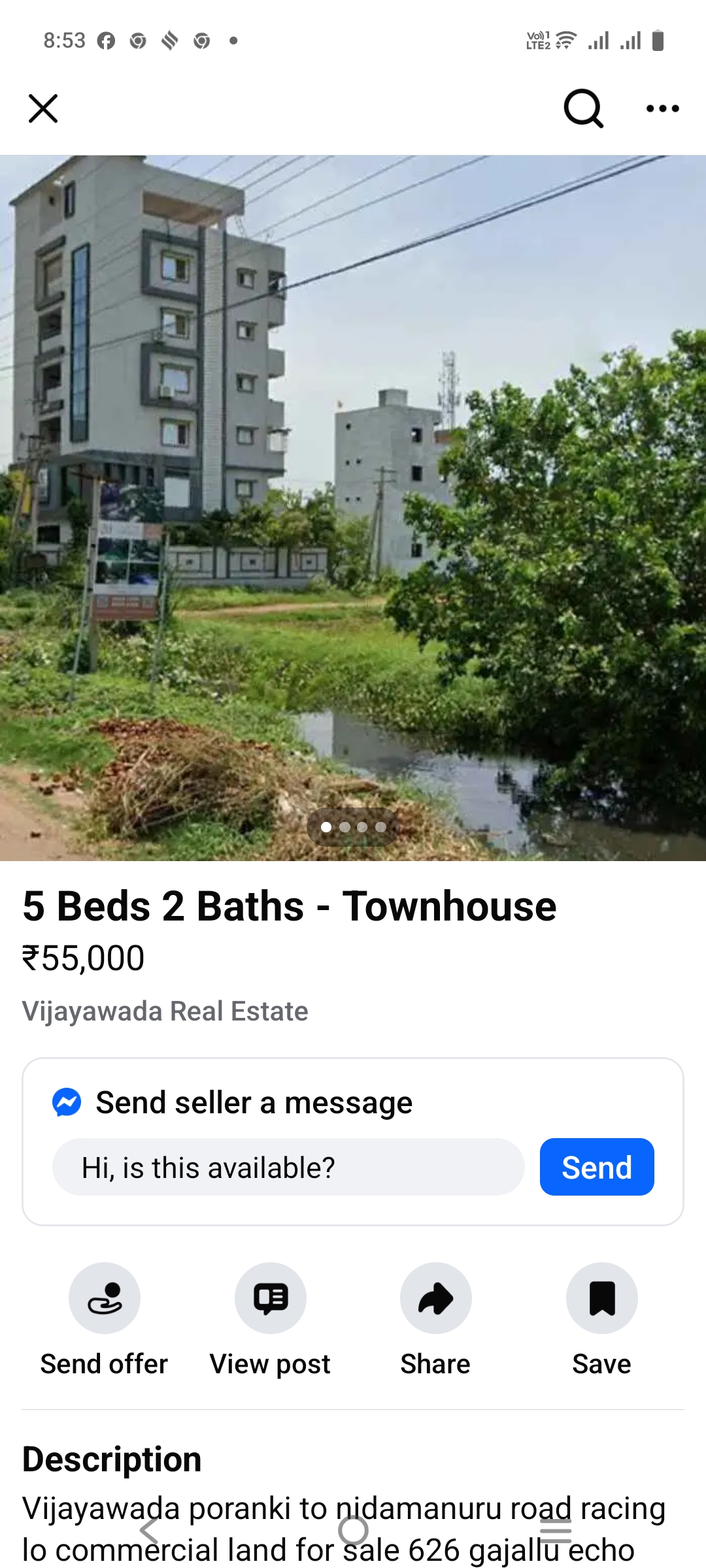Send the message to the seller
706x1568 pixels.
pyautogui.click(x=596, y=1167)
